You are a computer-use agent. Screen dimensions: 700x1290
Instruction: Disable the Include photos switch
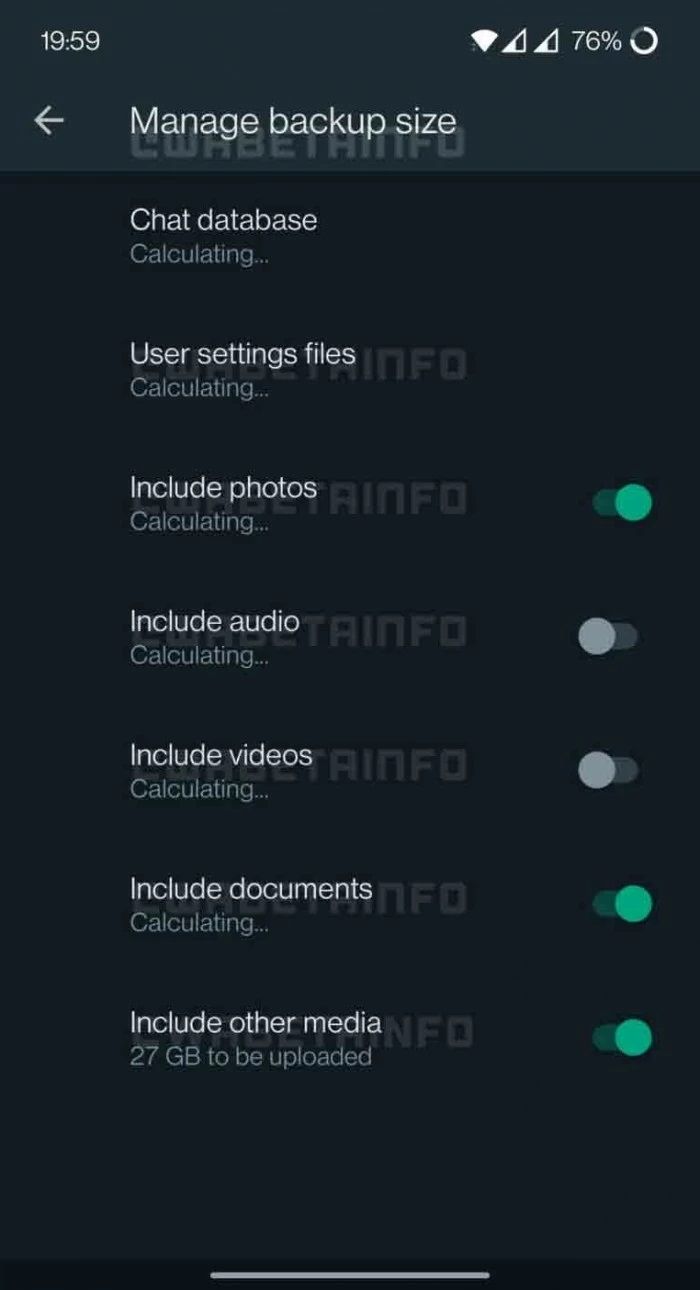click(621, 502)
